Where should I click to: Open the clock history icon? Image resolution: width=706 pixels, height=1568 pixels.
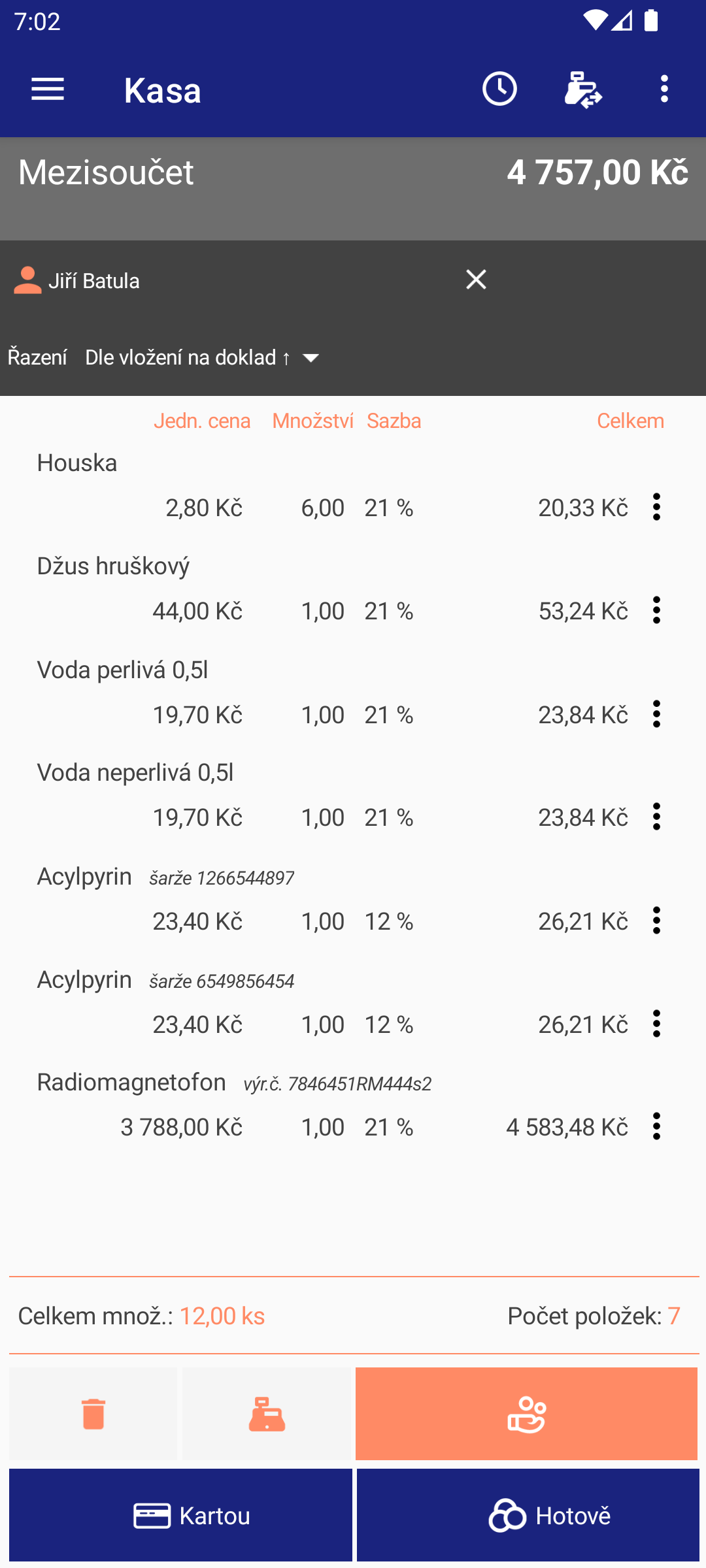coord(500,89)
